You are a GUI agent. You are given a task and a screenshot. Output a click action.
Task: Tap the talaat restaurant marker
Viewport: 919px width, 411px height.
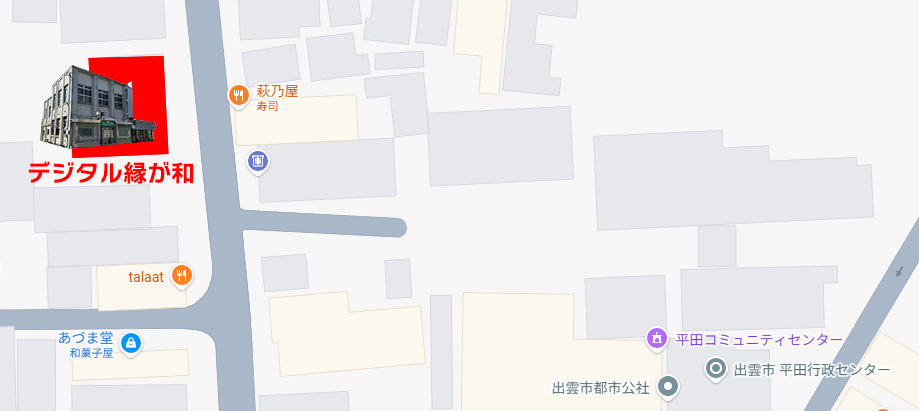[181, 274]
